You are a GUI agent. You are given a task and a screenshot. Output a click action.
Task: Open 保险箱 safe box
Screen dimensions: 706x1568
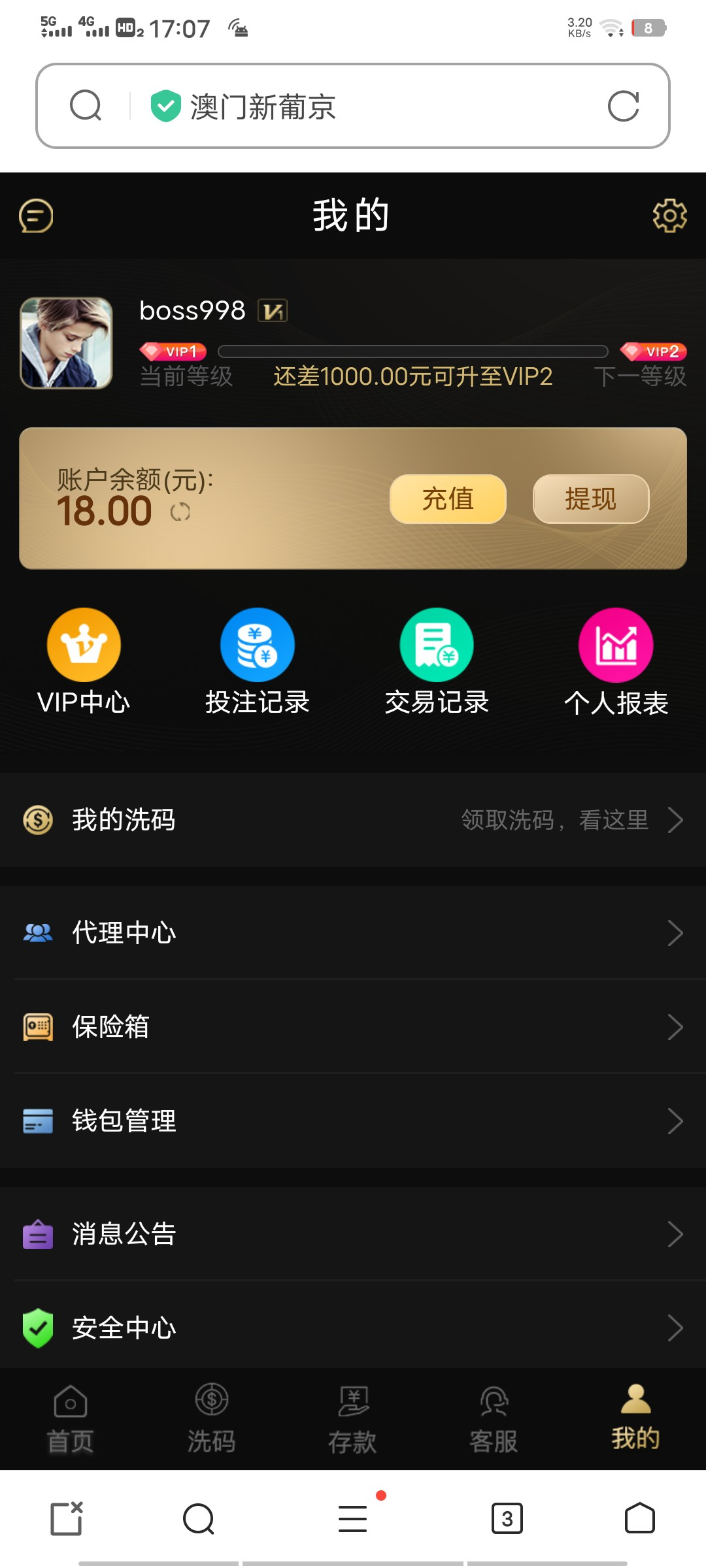353,1026
